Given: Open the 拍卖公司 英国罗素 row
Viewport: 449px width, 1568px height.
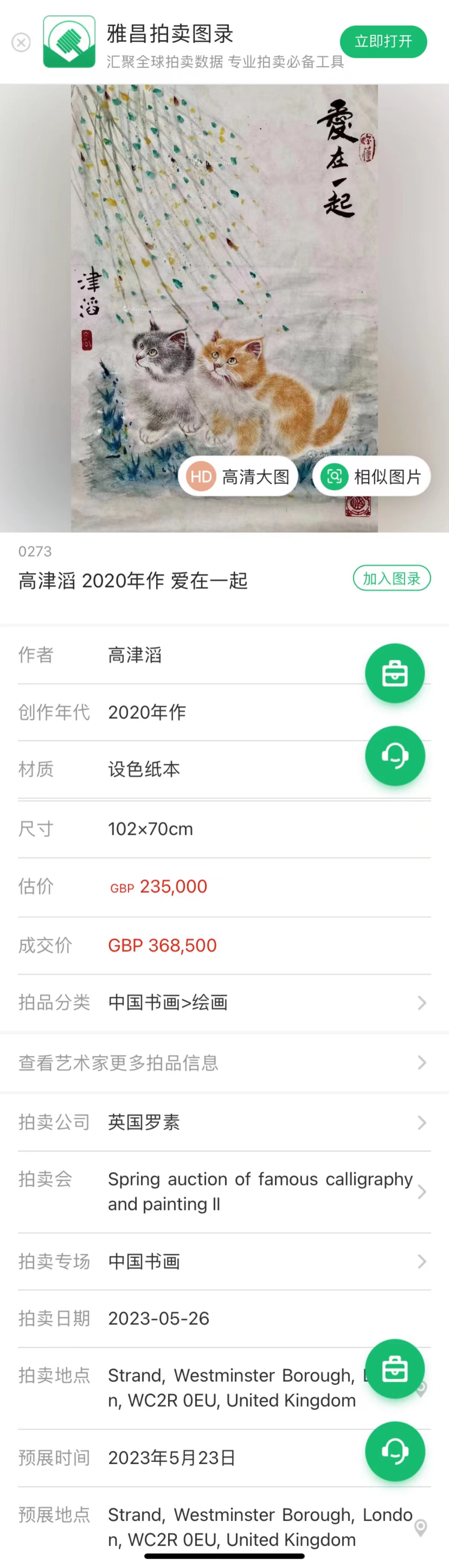Looking at the screenshot, I should click(x=224, y=1122).
